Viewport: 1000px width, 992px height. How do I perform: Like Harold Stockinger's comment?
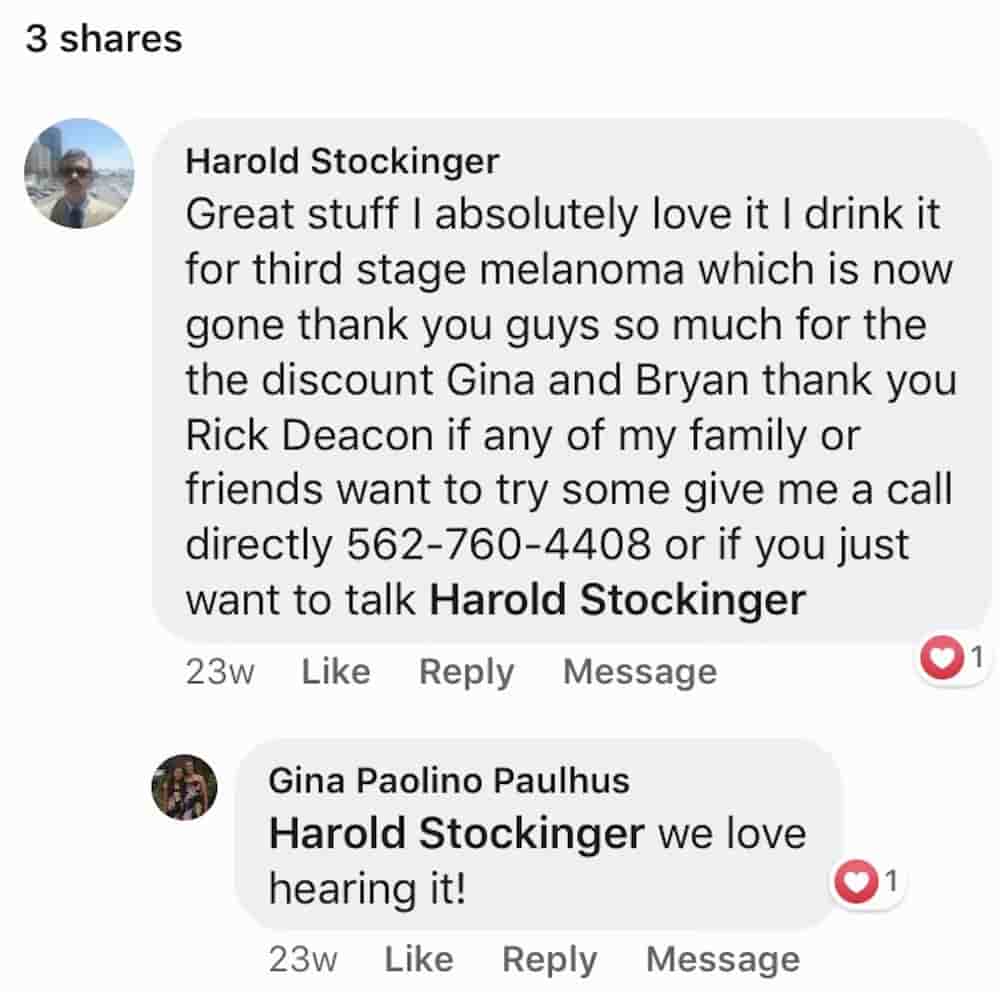tap(335, 671)
